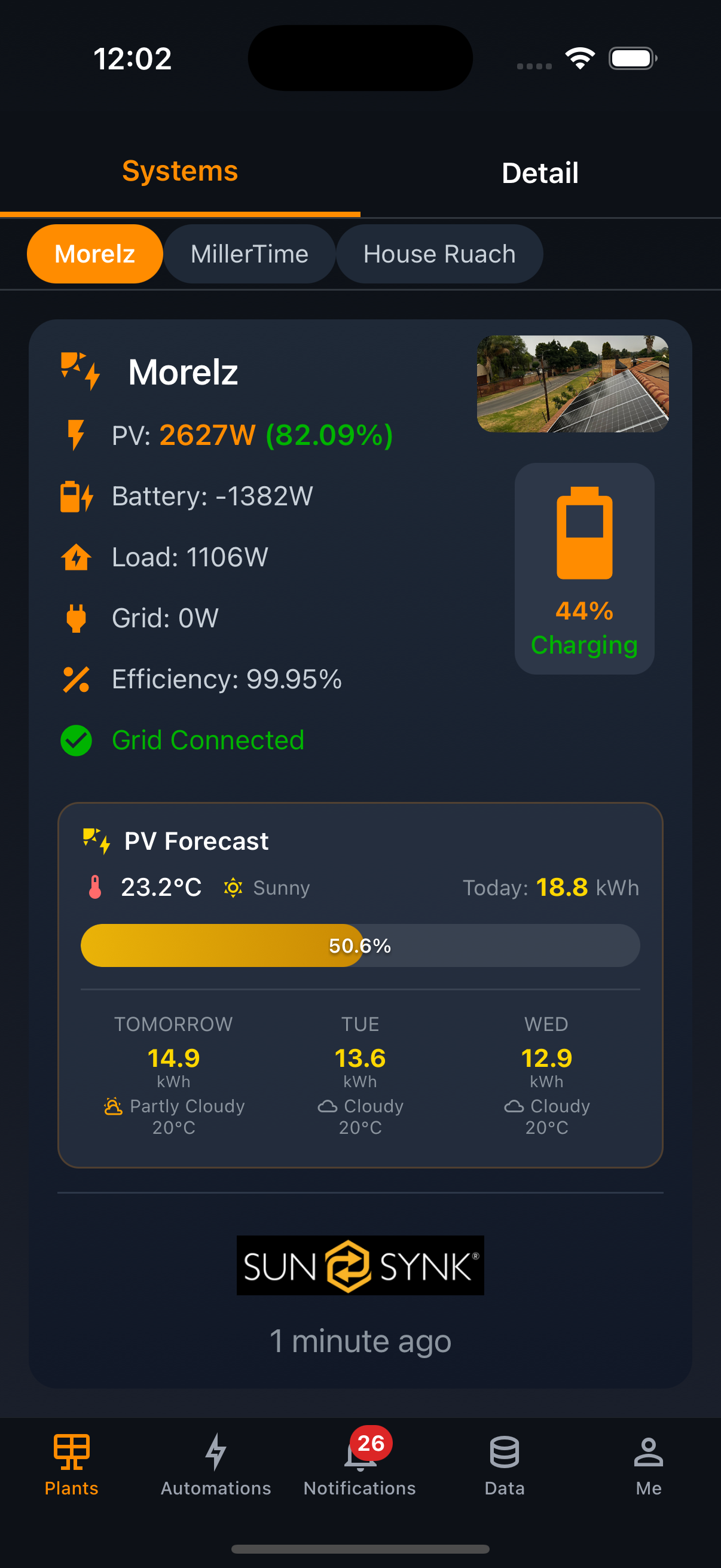Click the Grid plug icon
Image resolution: width=721 pixels, height=1568 pixels.
(x=75, y=617)
